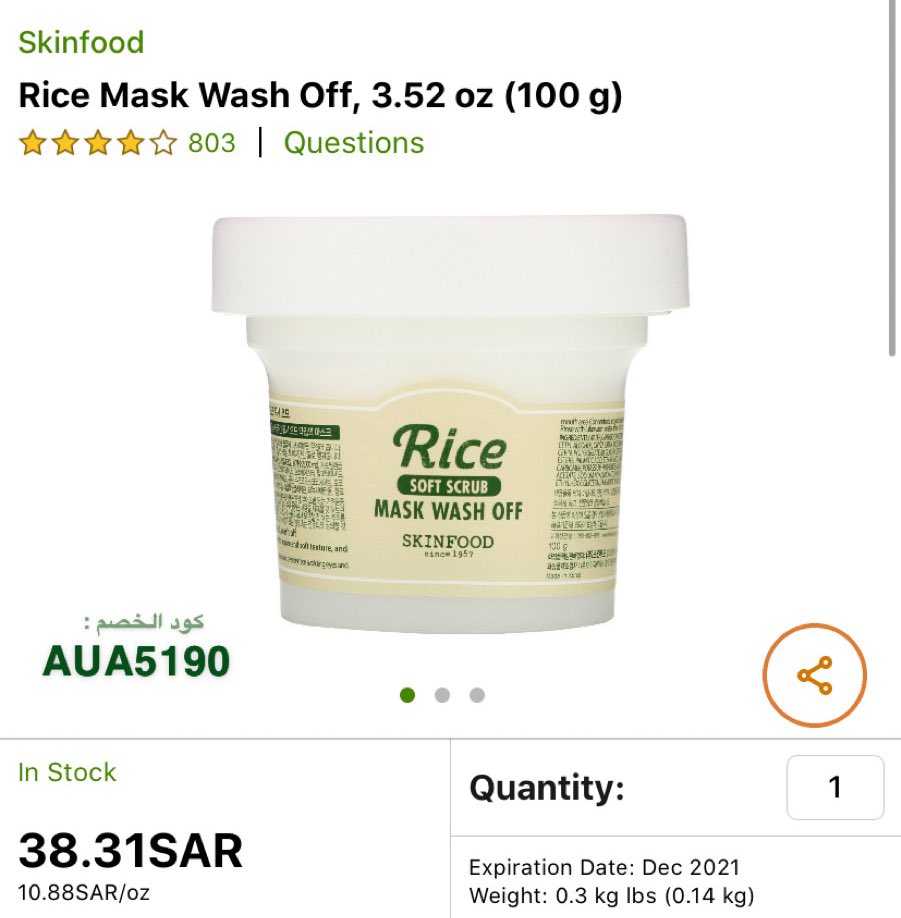Viewport: 901px width, 918px height.
Task: Open the Skinfood brand link
Action: pos(81,42)
